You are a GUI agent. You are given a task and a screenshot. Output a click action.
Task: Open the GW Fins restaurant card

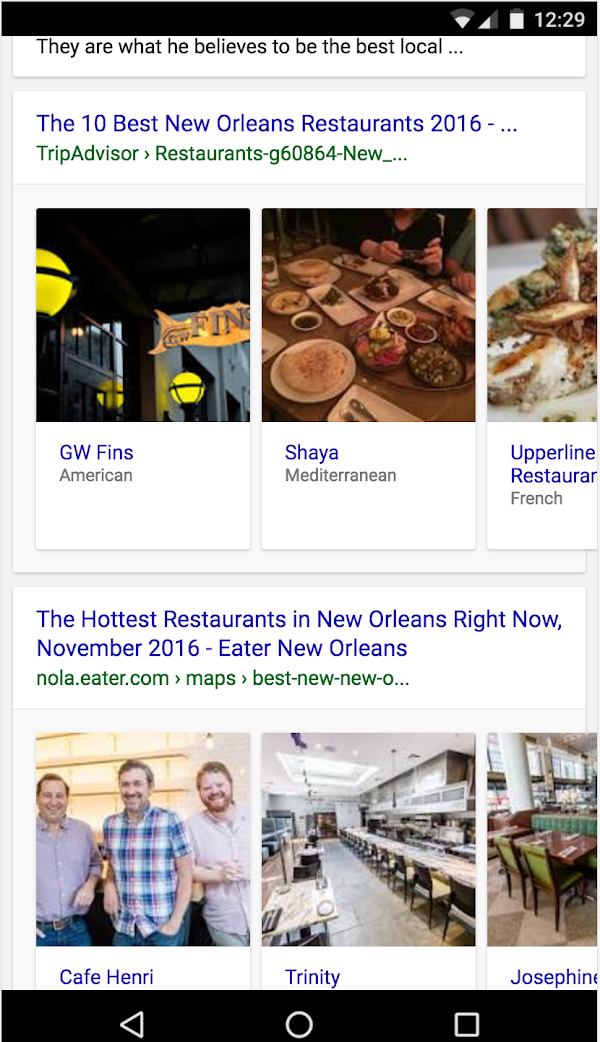point(143,377)
